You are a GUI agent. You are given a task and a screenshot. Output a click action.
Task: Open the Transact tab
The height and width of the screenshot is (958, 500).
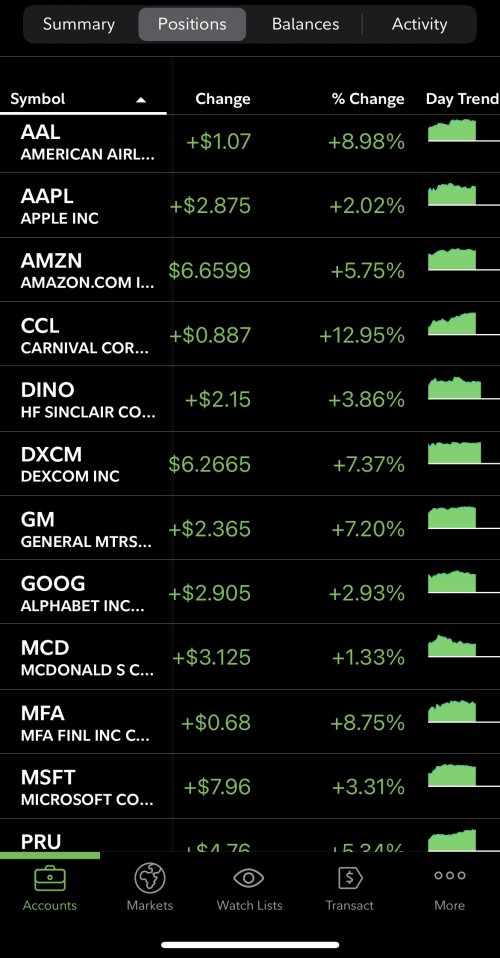(350, 888)
